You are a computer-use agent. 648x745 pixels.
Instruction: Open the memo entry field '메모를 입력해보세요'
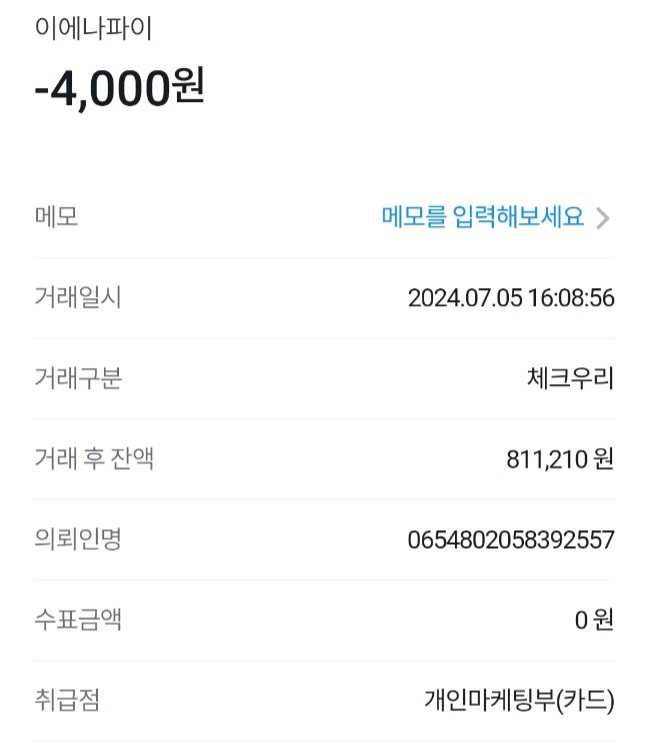click(483, 218)
